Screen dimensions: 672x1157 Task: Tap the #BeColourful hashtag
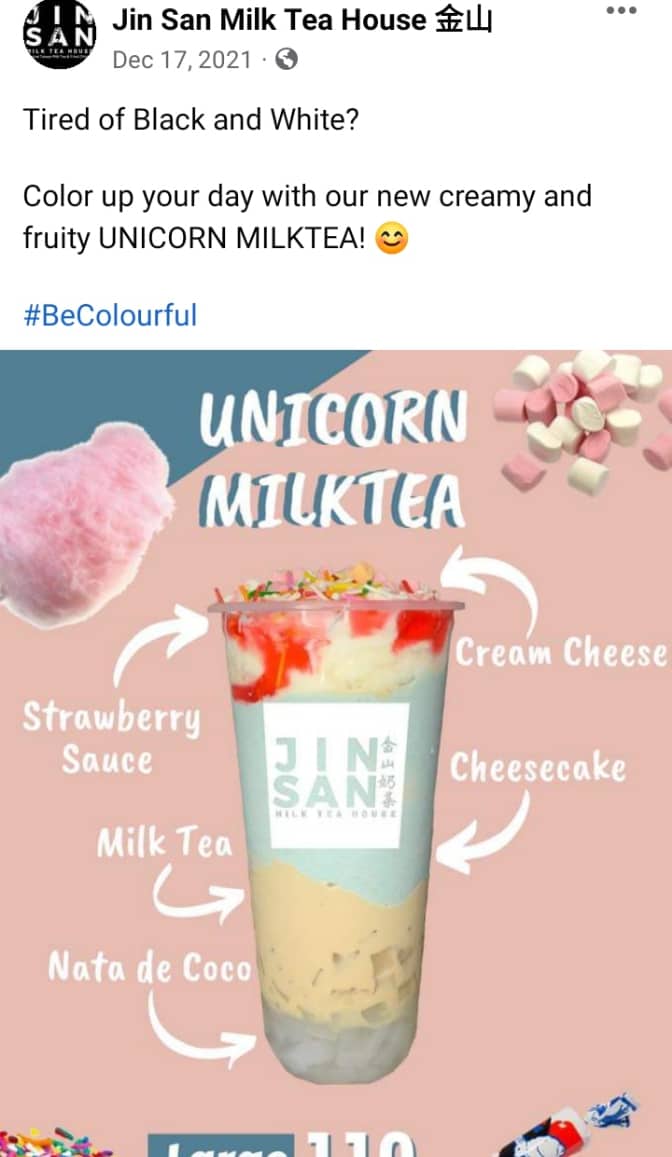110,316
